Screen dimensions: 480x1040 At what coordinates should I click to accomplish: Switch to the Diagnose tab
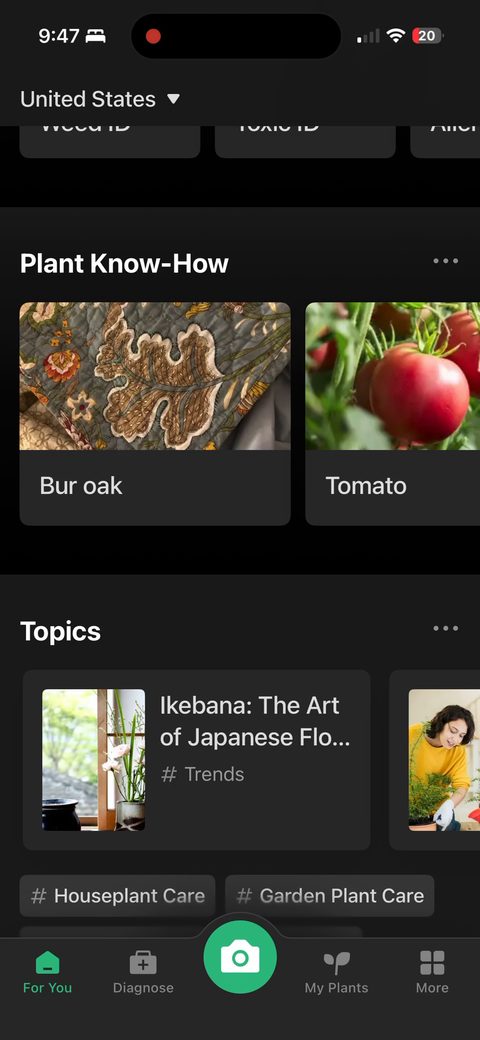point(143,972)
